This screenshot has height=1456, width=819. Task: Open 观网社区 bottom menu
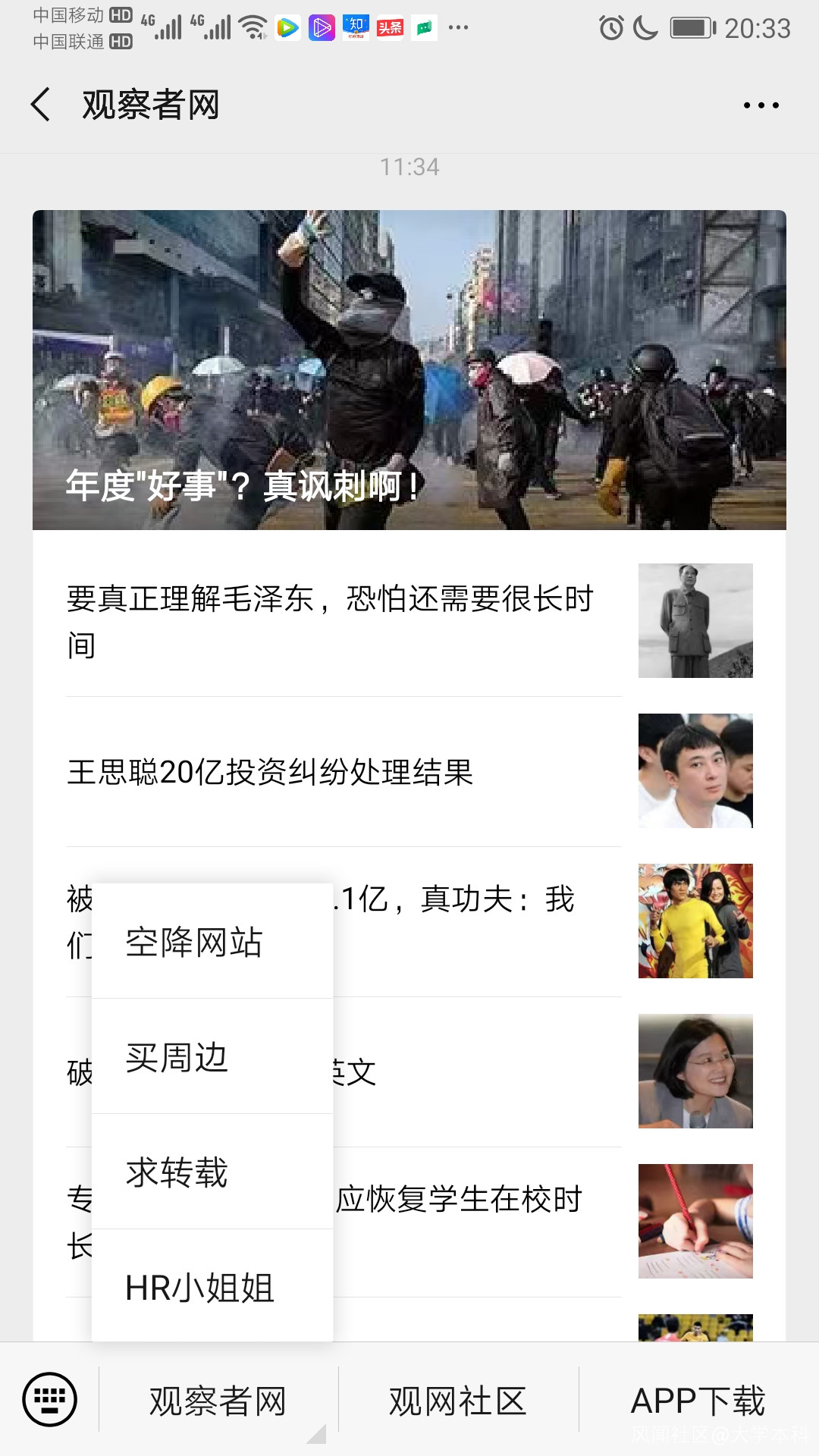point(458,1401)
